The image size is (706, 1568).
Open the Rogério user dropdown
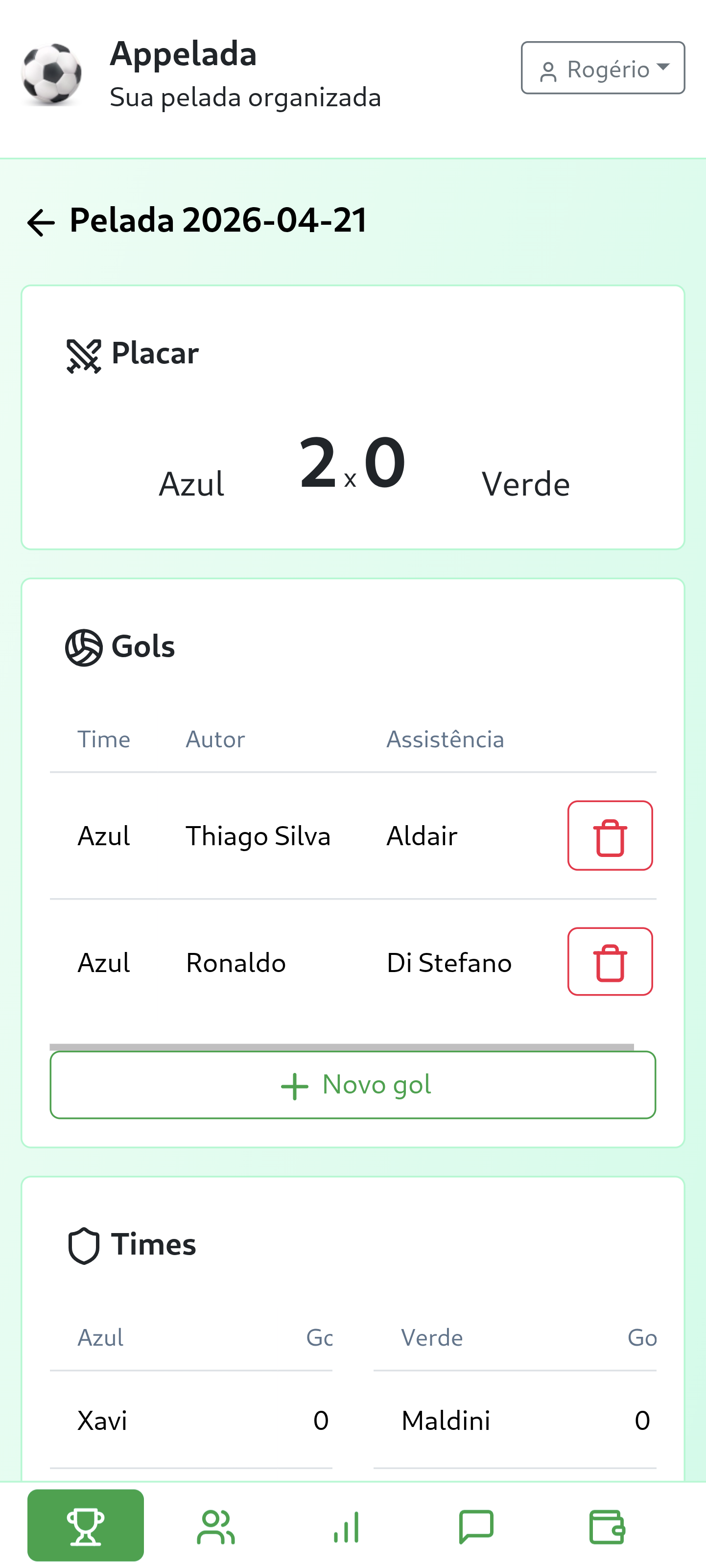(603, 68)
